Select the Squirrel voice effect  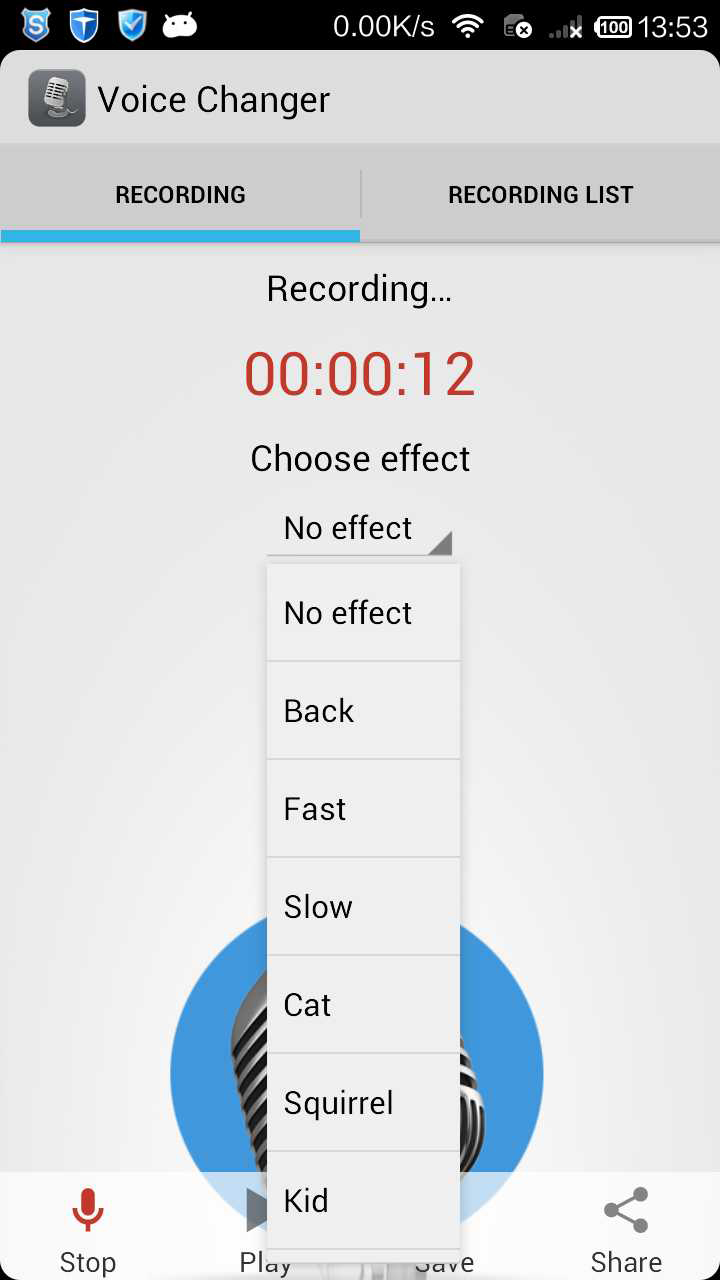pos(362,1102)
